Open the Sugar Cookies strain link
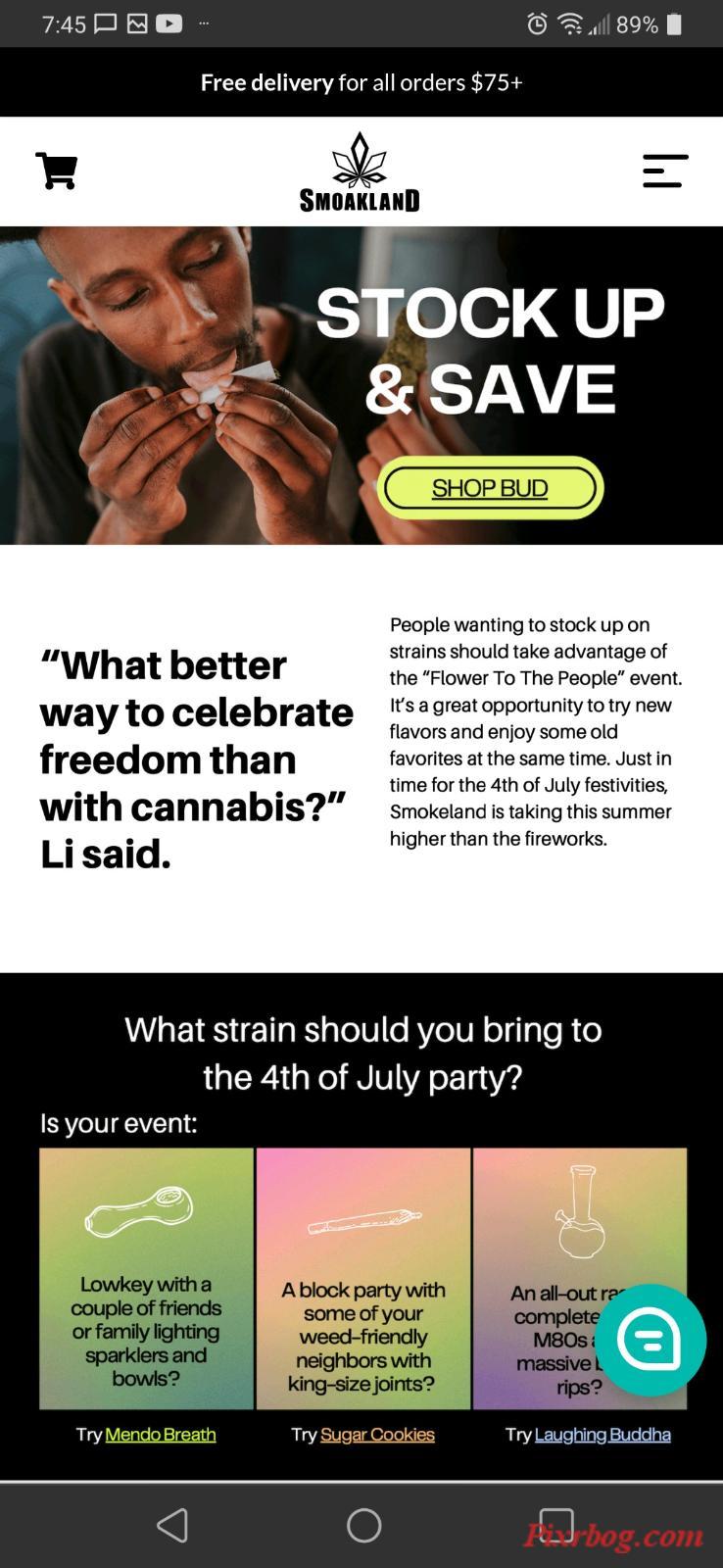Image resolution: width=723 pixels, height=1568 pixels. [x=377, y=1435]
